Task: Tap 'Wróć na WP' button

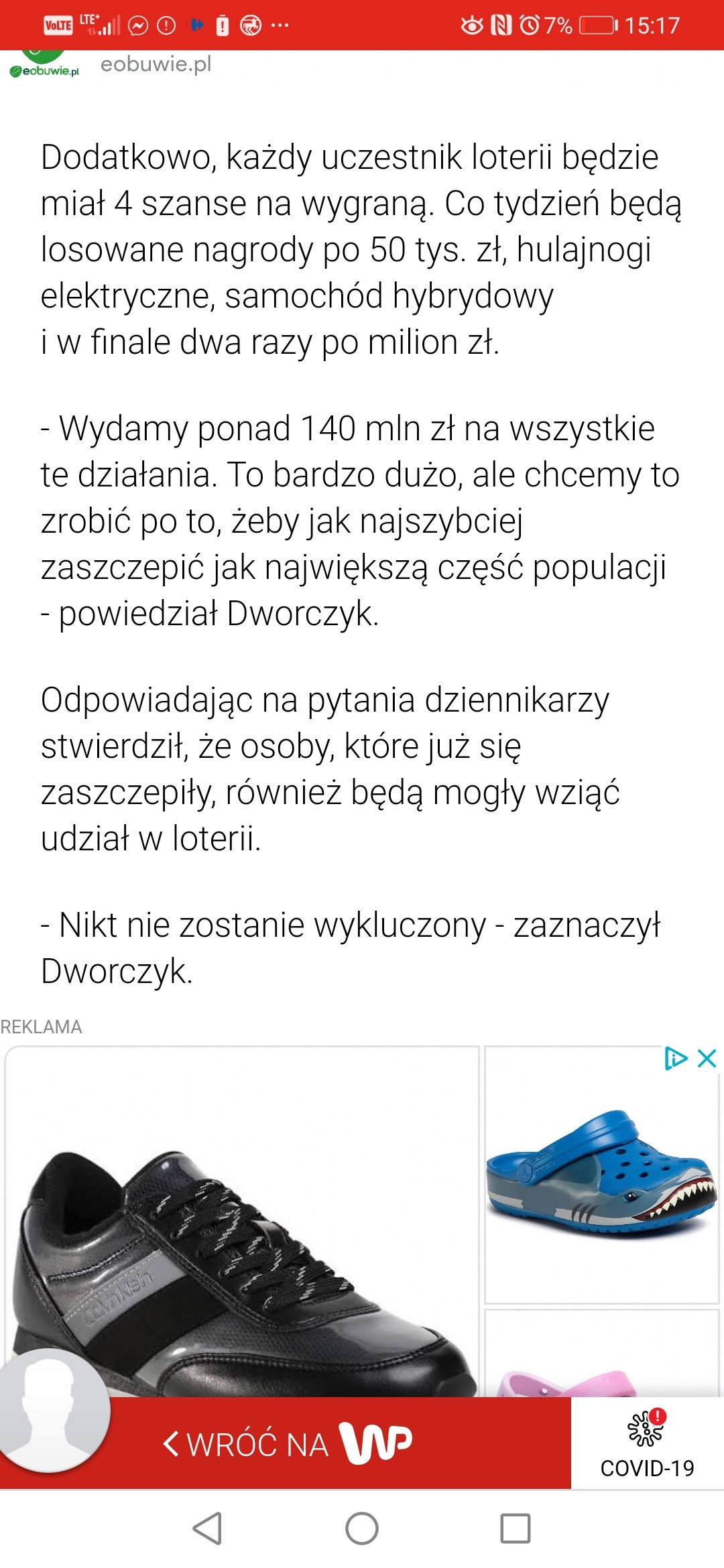Action: coord(288,1443)
